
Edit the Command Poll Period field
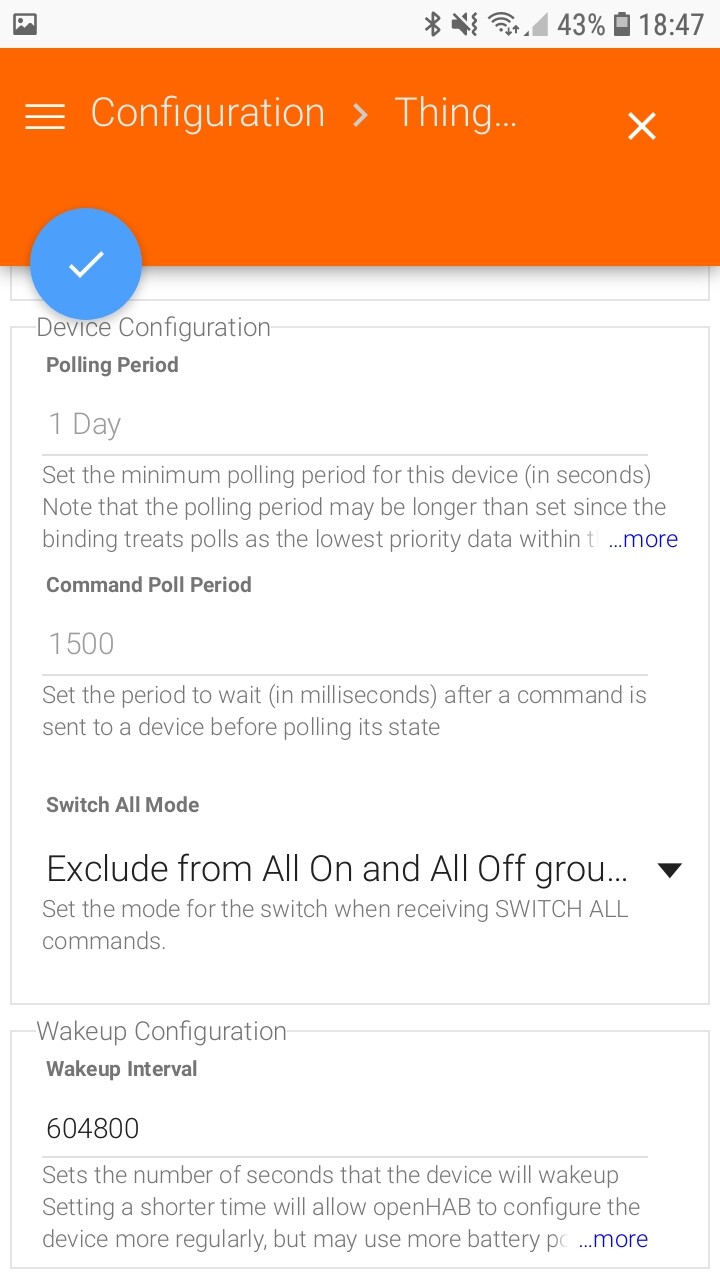click(x=346, y=644)
